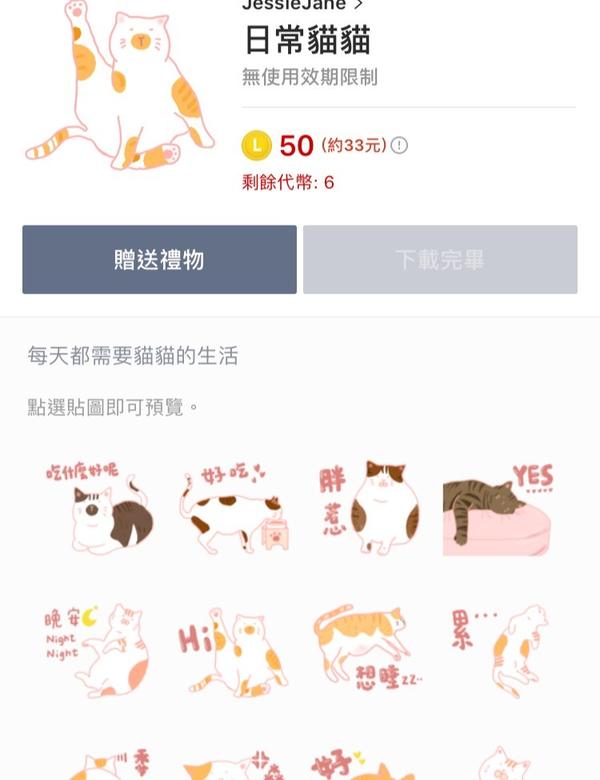Preview the YES sleeping cat sticker
The image size is (600, 780).
[499, 508]
